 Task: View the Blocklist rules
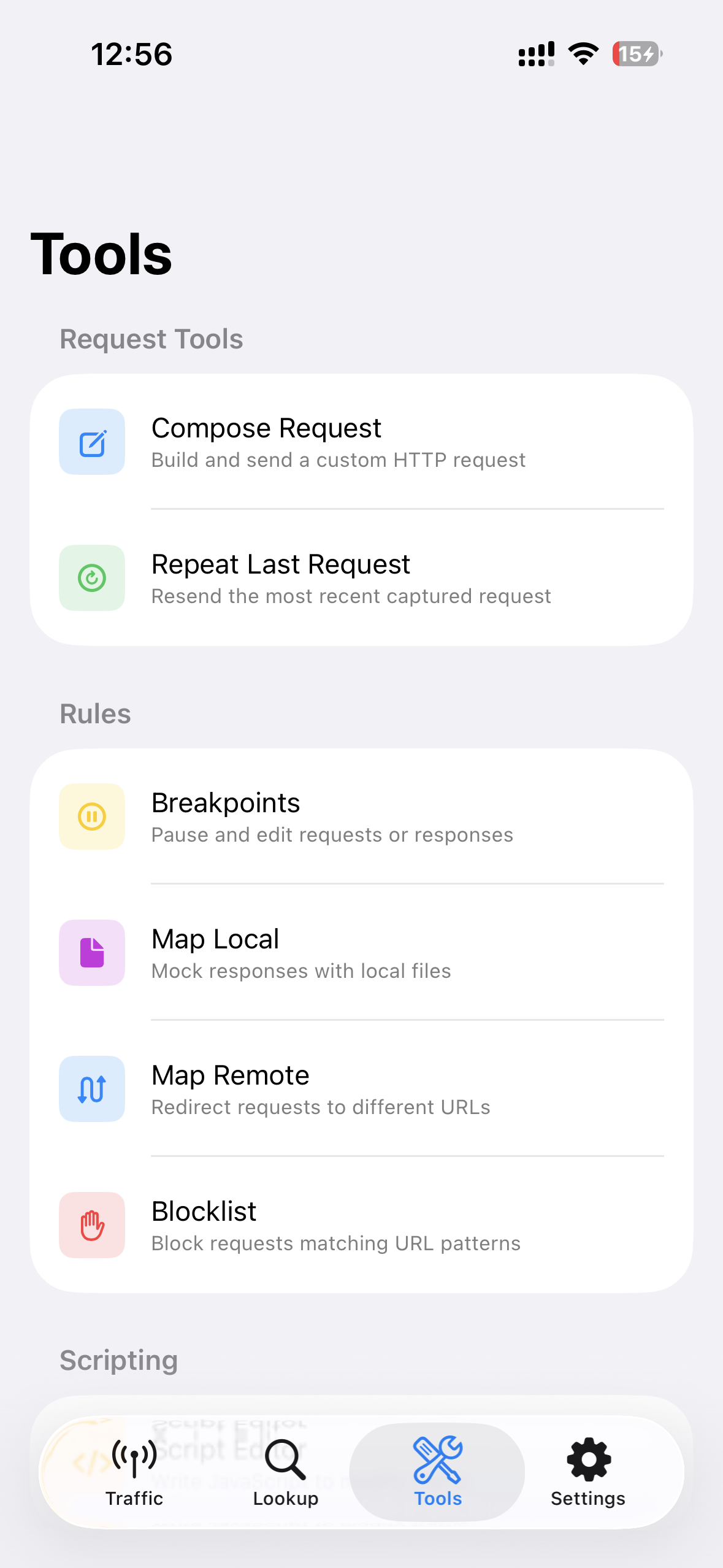point(361,1226)
